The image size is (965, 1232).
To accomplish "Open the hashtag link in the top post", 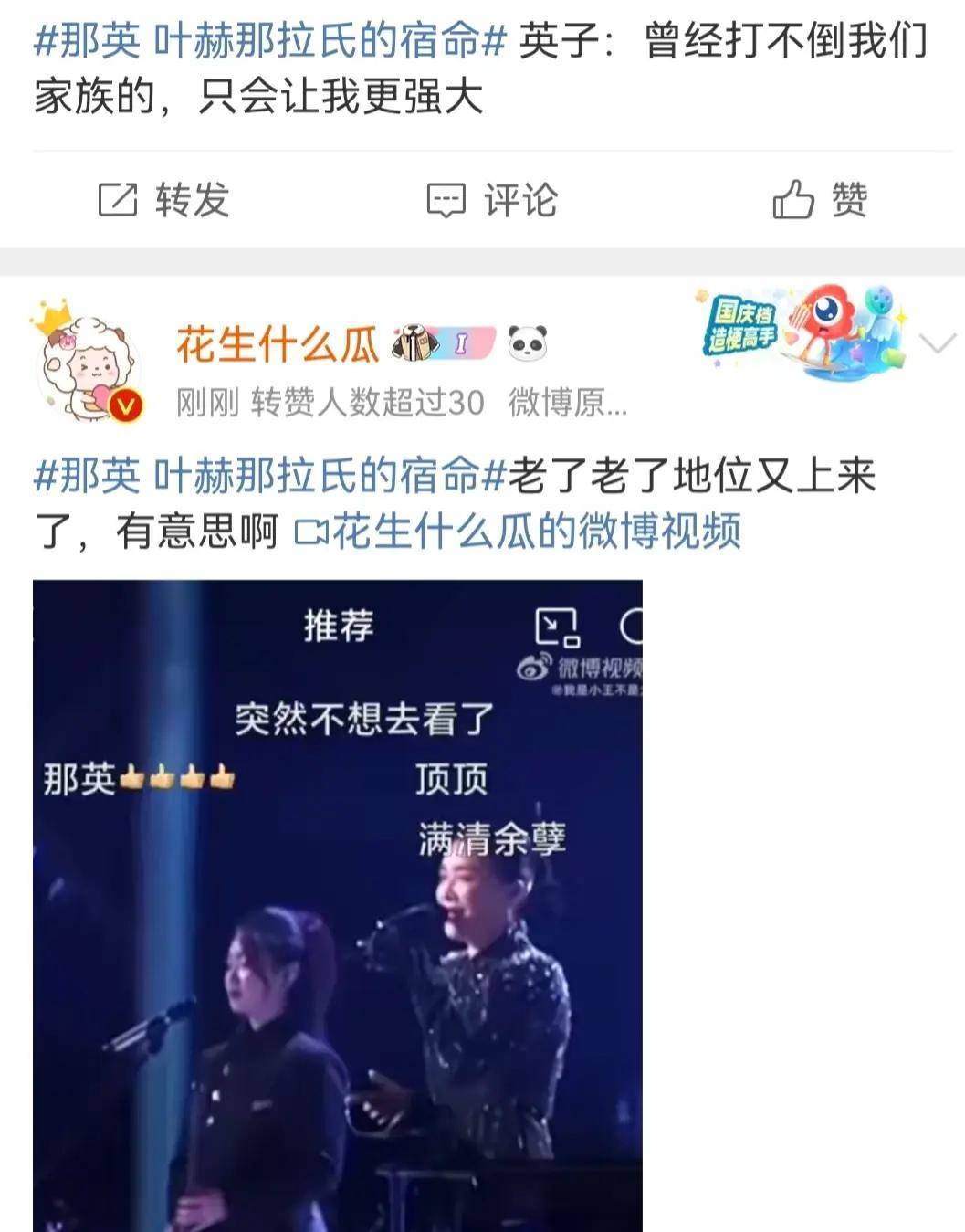I will tap(270, 41).
